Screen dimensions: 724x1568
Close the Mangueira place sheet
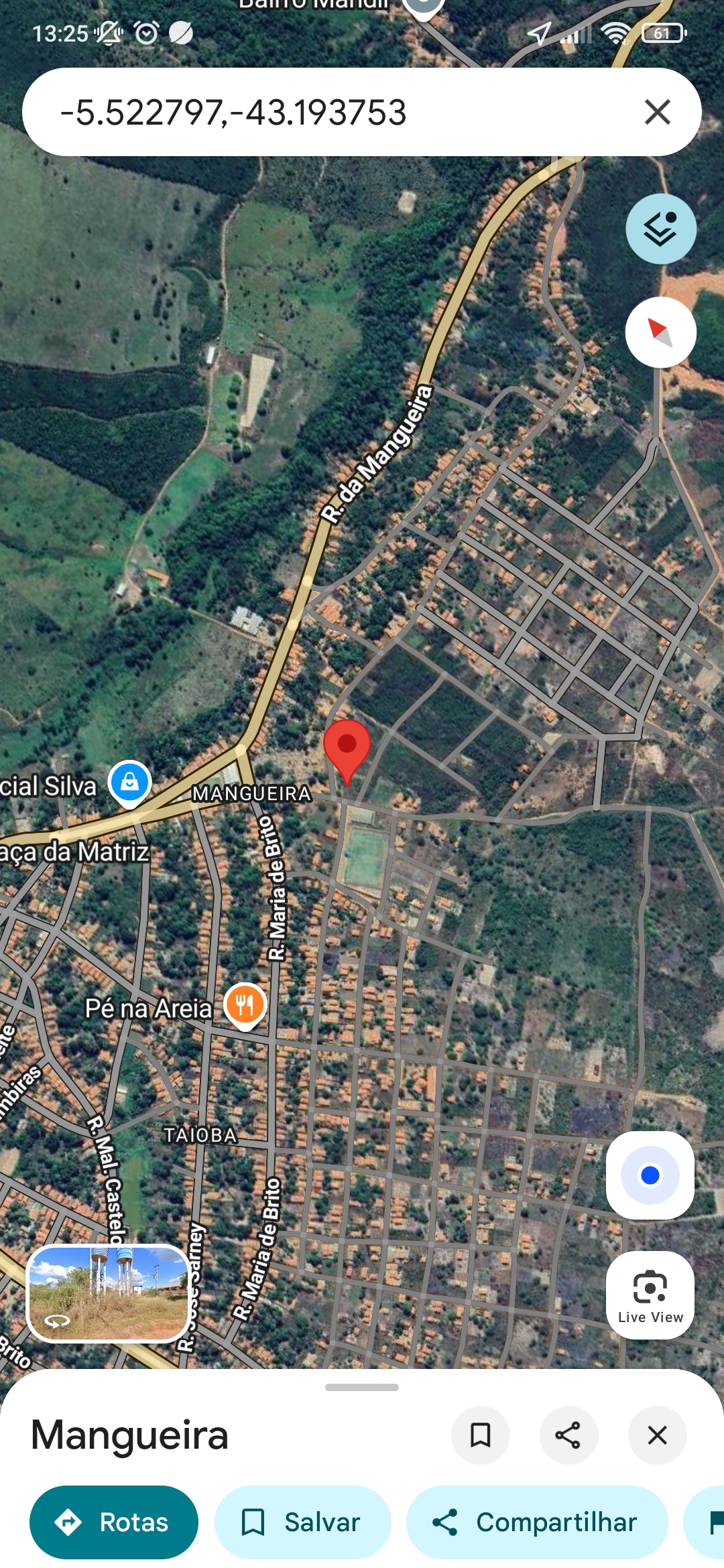point(658,1435)
